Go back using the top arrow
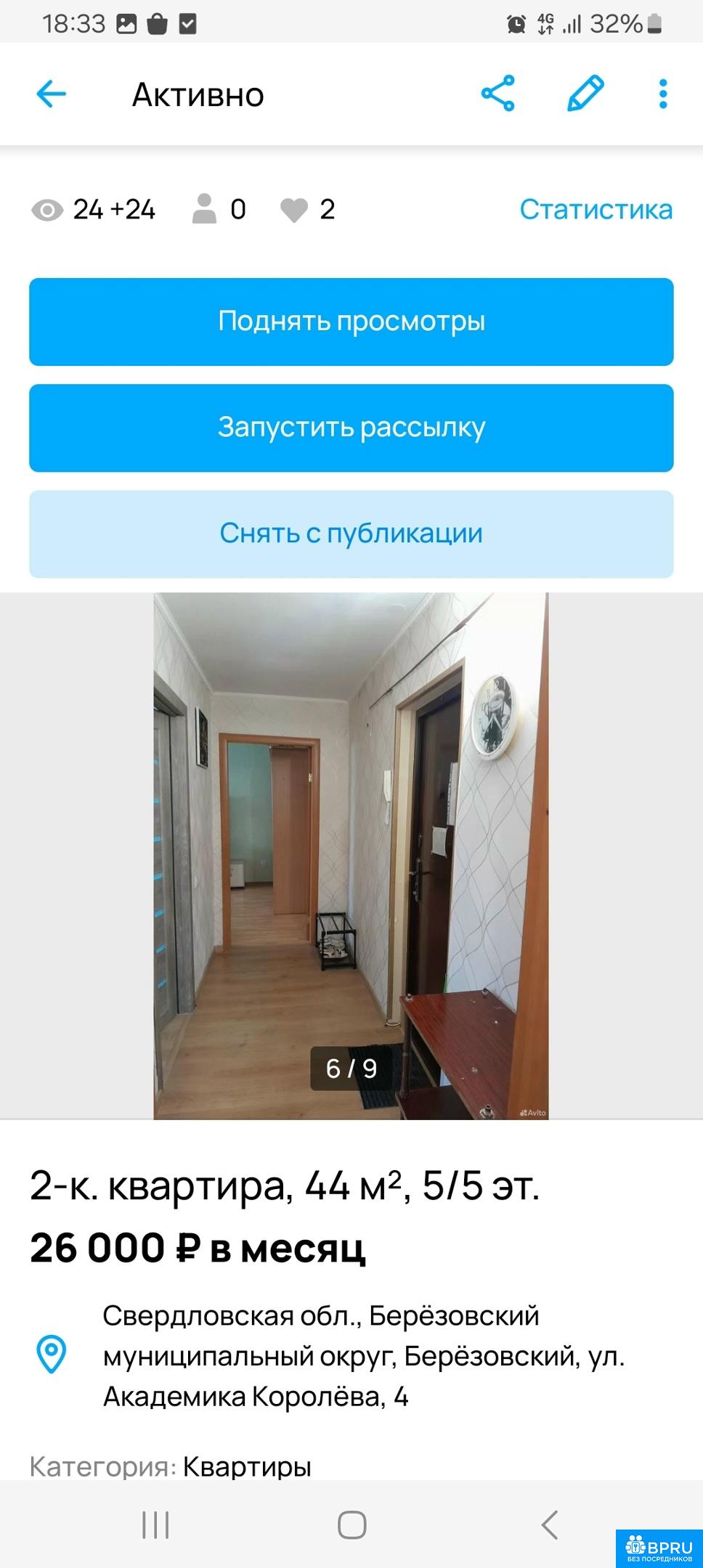 coord(51,94)
